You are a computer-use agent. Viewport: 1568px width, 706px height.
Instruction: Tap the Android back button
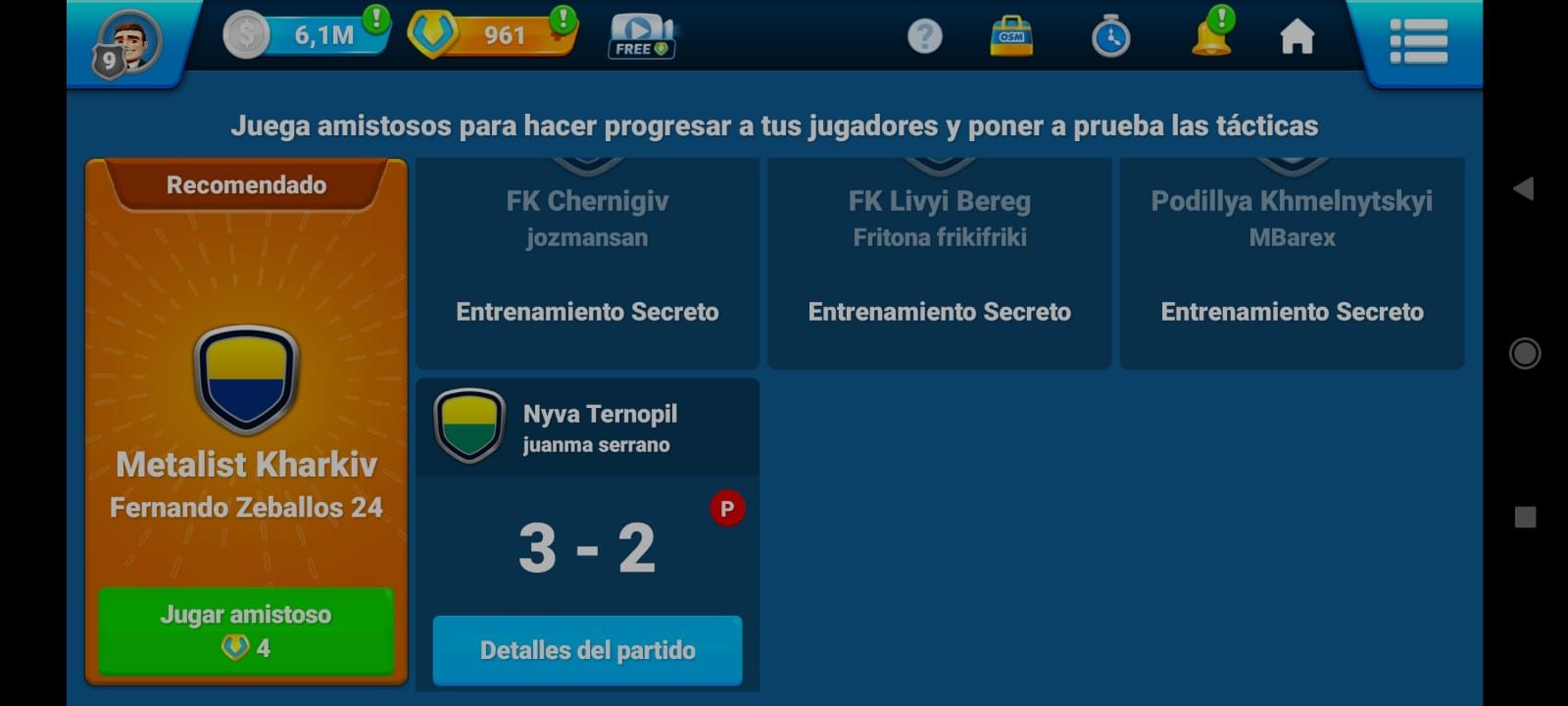(x=1524, y=189)
